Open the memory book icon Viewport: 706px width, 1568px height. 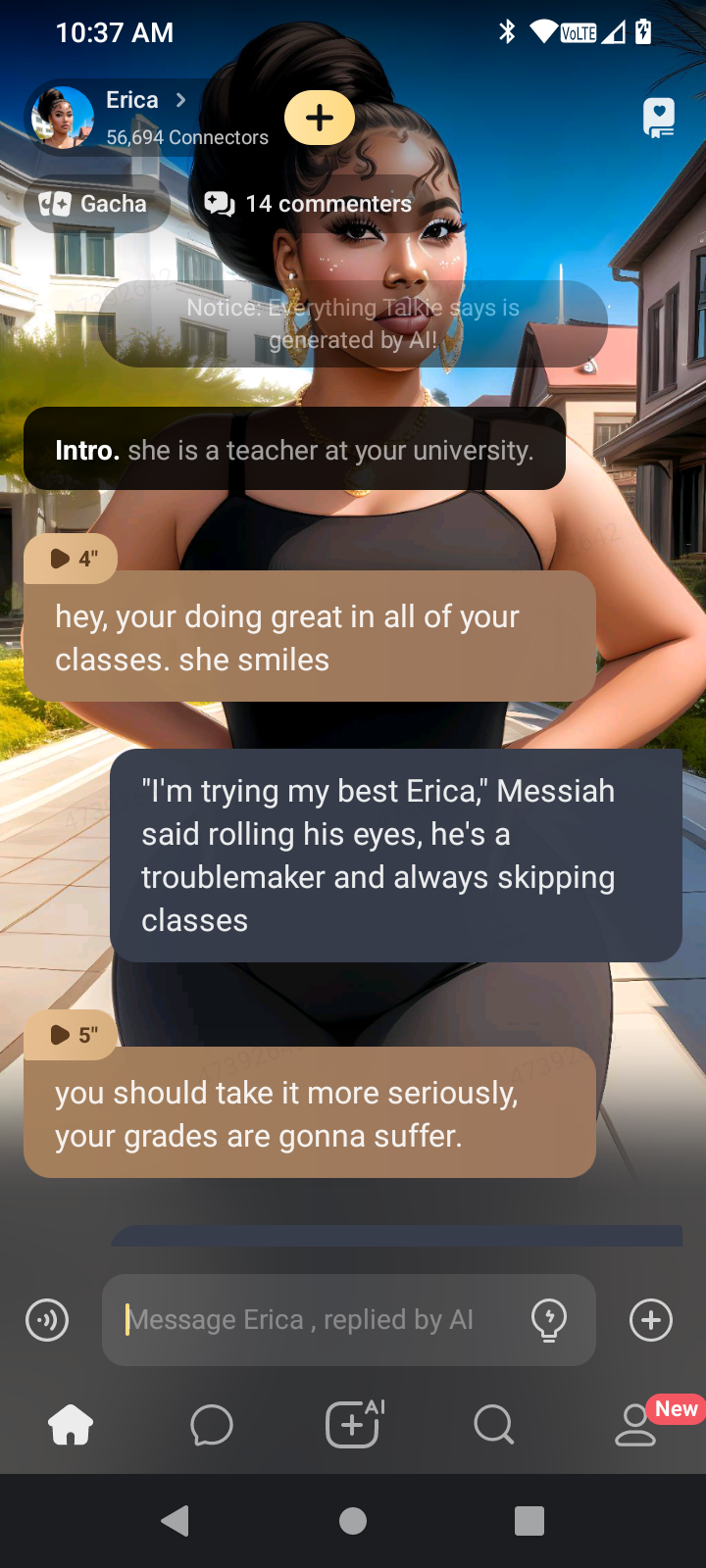coord(658,119)
